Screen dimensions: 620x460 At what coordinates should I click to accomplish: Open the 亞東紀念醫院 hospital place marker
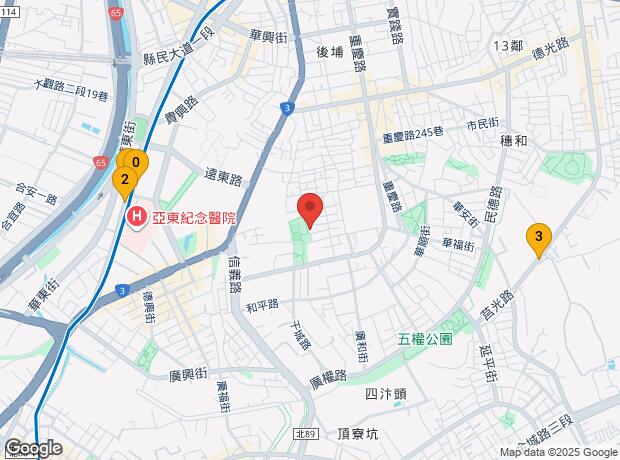click(x=135, y=216)
